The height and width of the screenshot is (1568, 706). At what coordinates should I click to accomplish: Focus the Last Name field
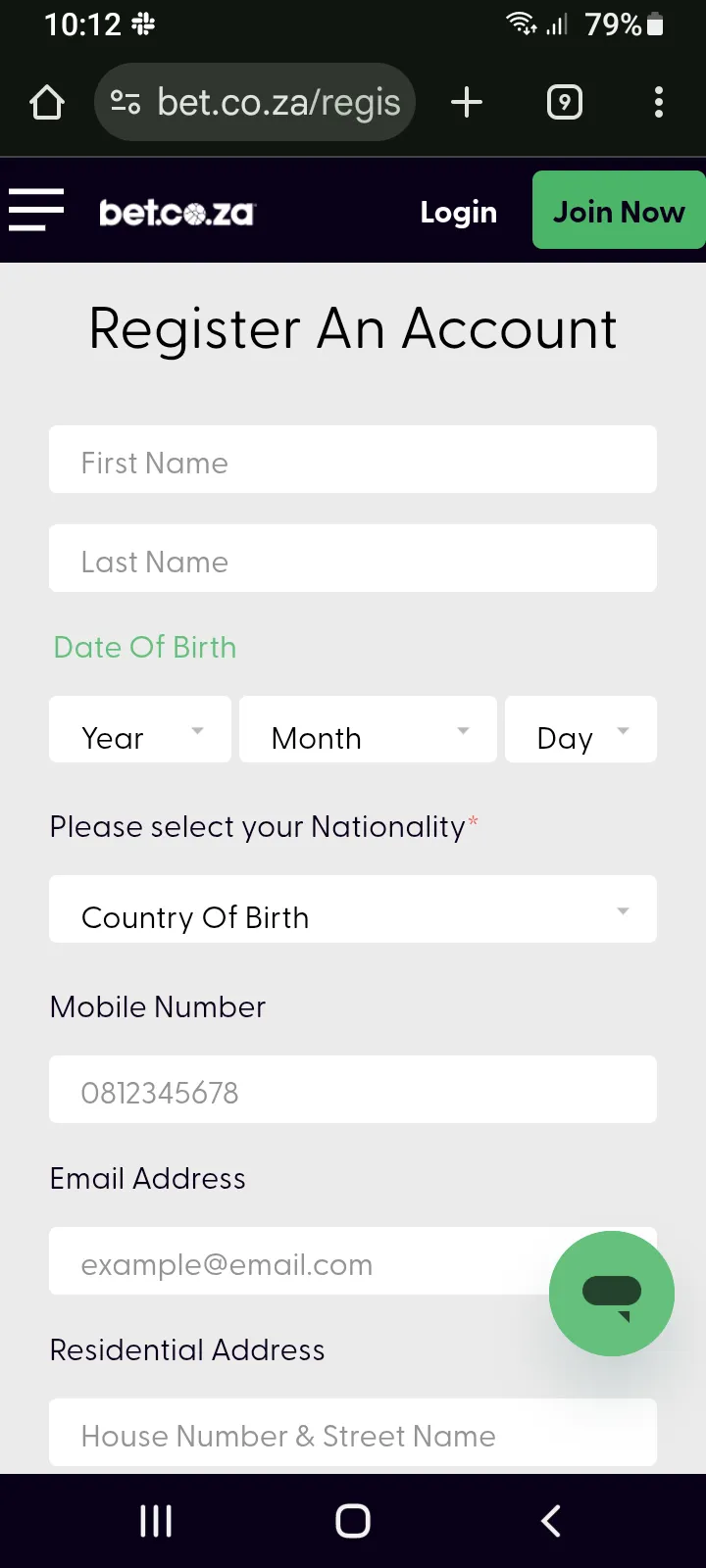pyautogui.click(x=353, y=559)
